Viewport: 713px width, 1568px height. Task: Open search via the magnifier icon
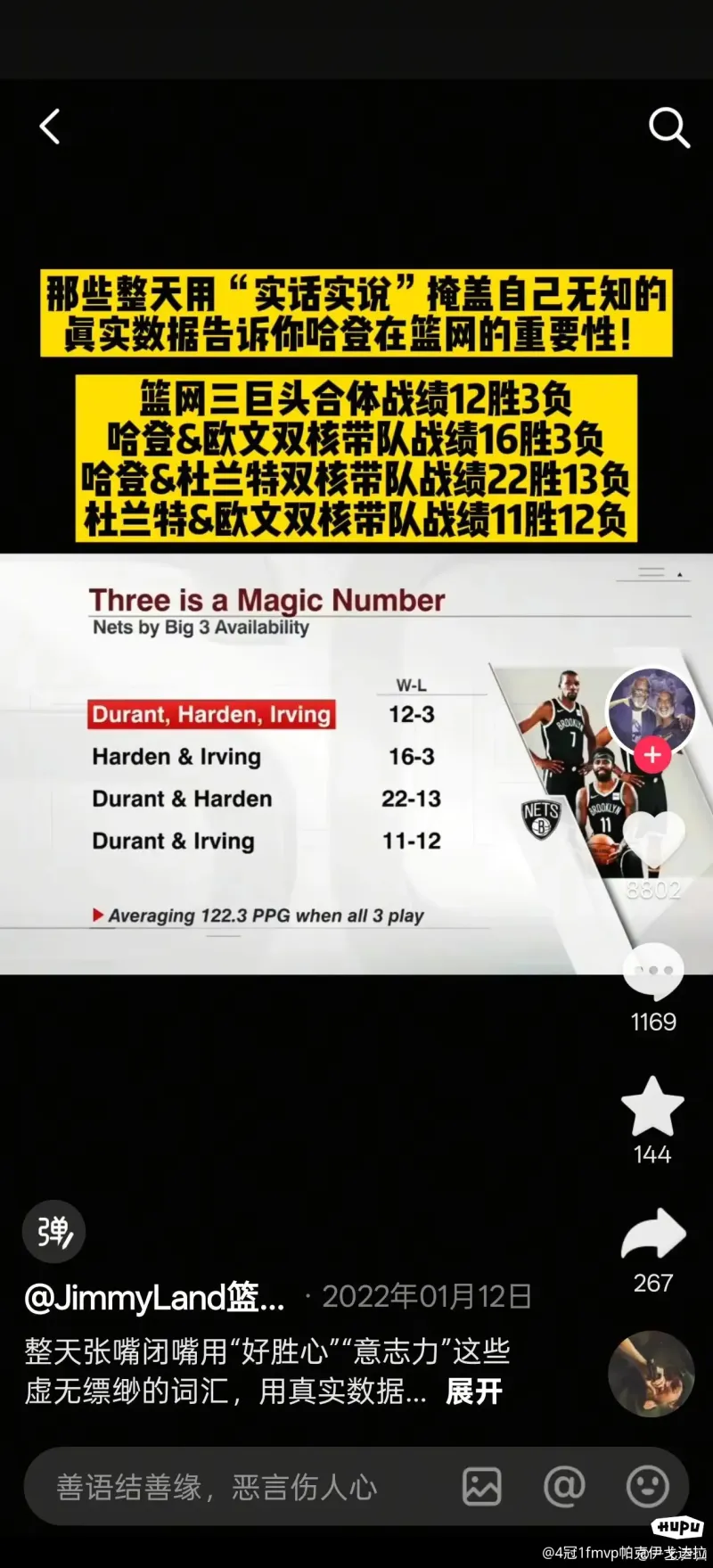click(668, 127)
